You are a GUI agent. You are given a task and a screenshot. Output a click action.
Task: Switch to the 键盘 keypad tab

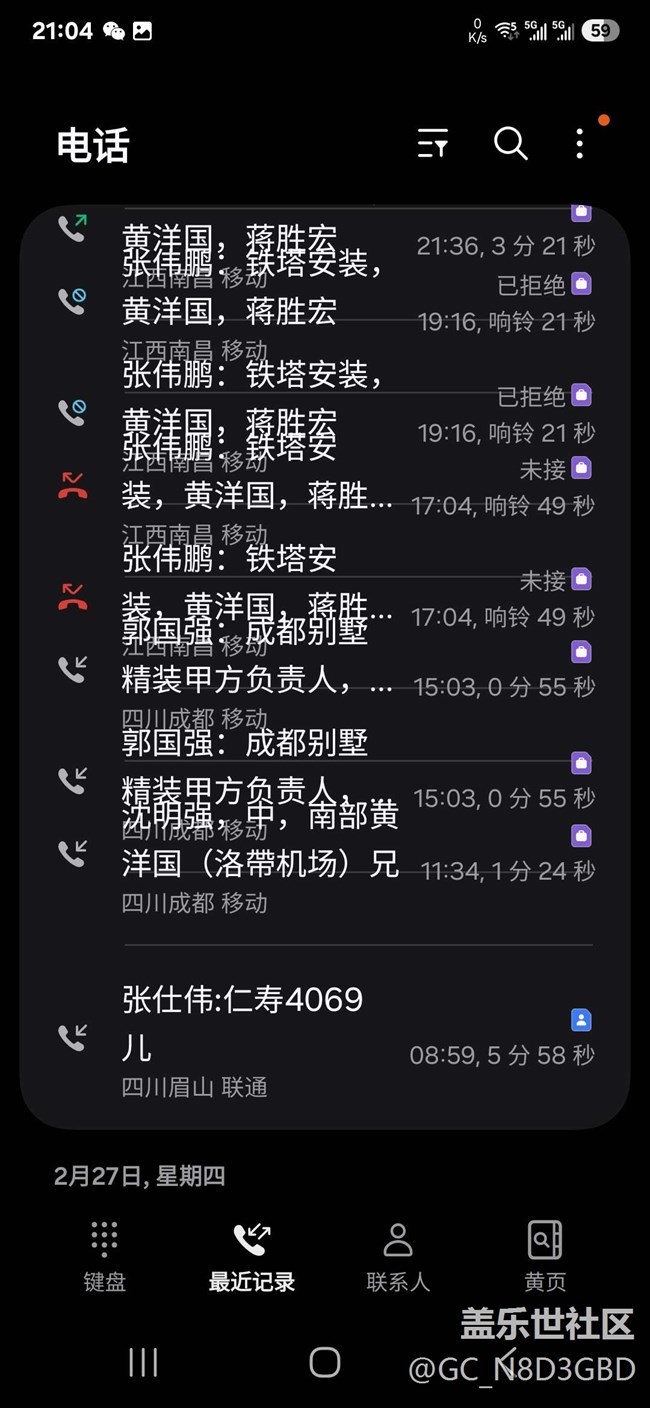(x=105, y=1256)
